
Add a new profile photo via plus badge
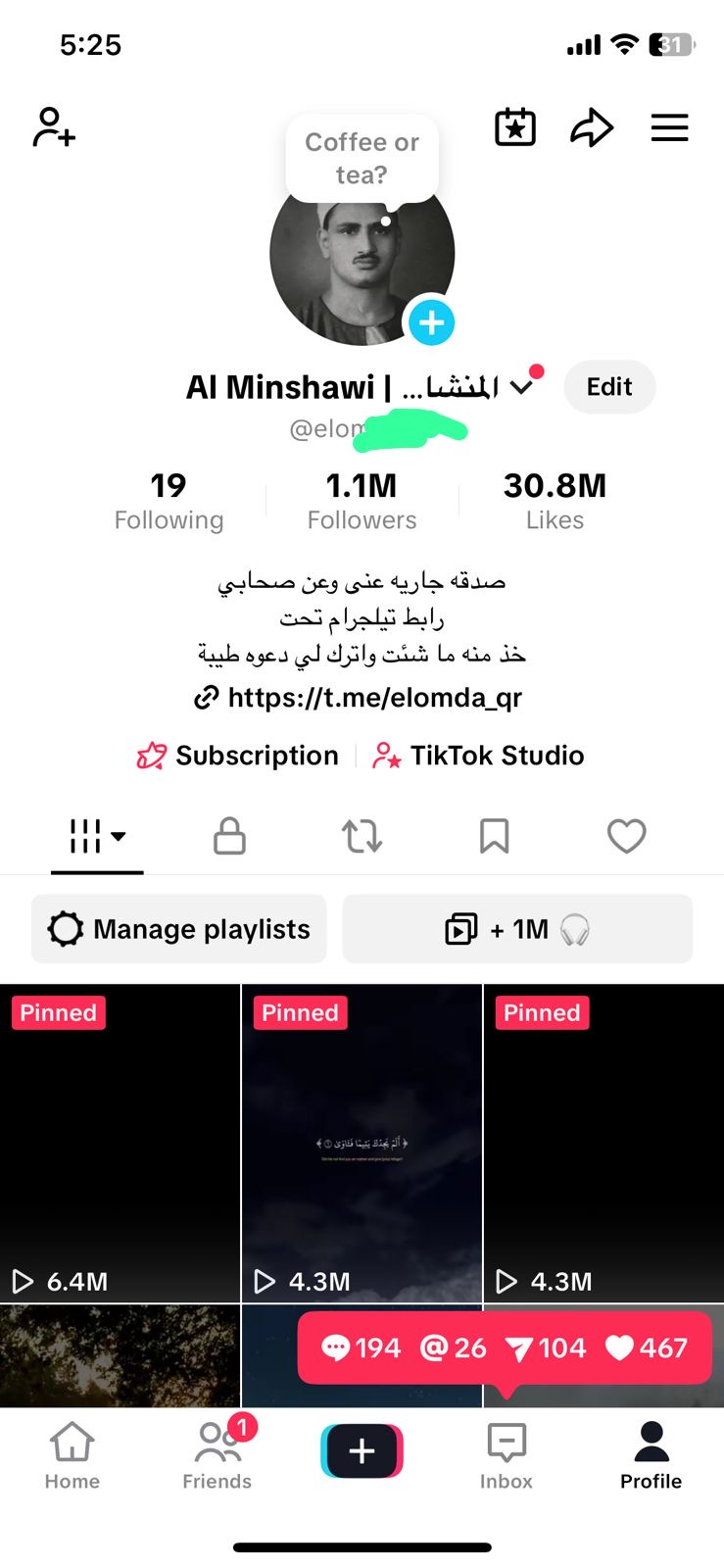(x=431, y=321)
